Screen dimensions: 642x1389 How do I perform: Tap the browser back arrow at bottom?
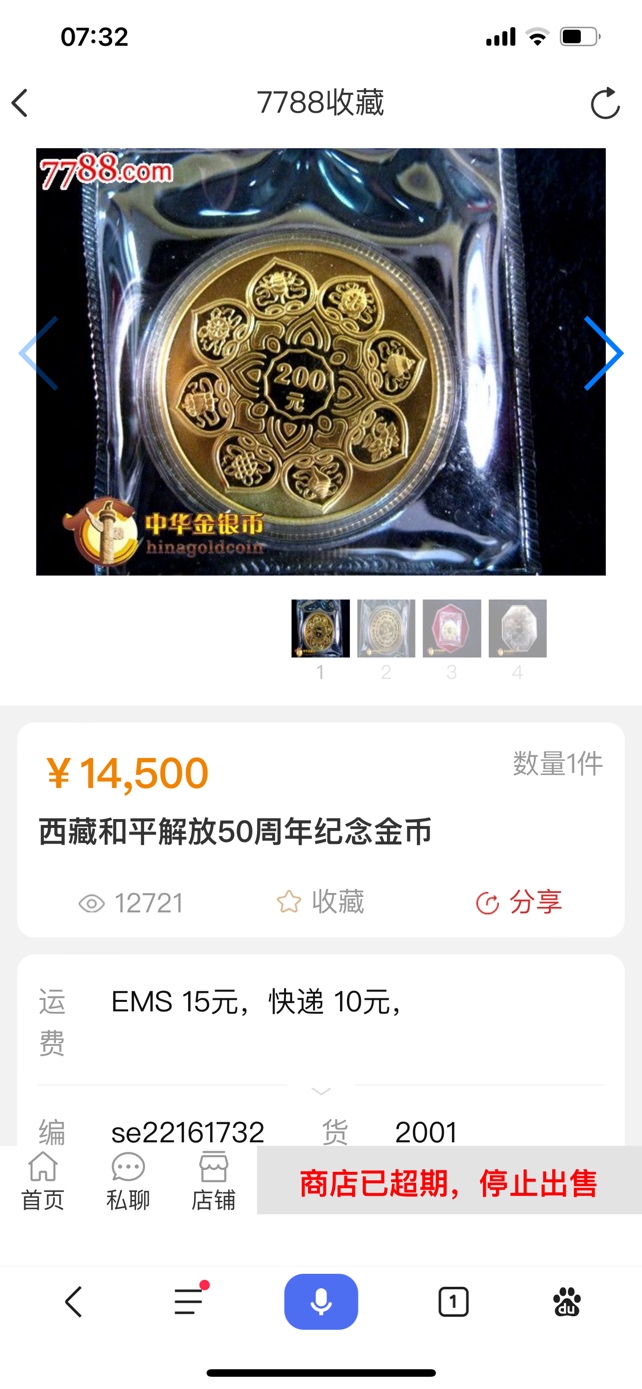(x=73, y=1301)
